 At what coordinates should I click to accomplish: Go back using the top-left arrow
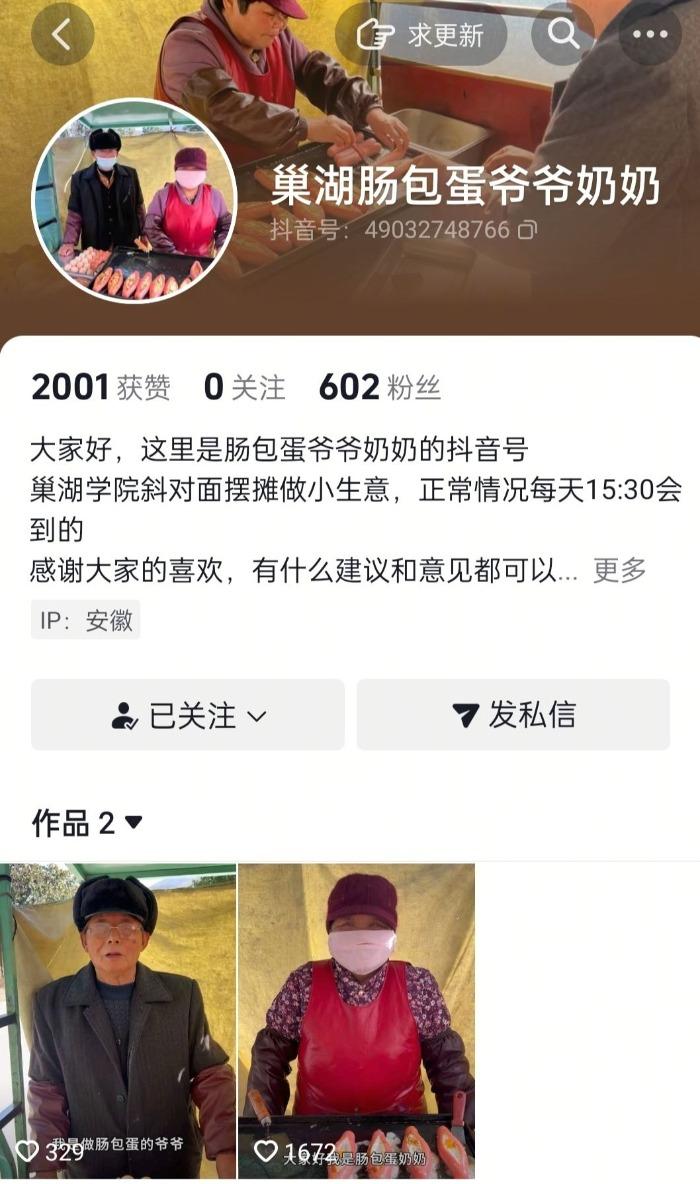coord(62,34)
